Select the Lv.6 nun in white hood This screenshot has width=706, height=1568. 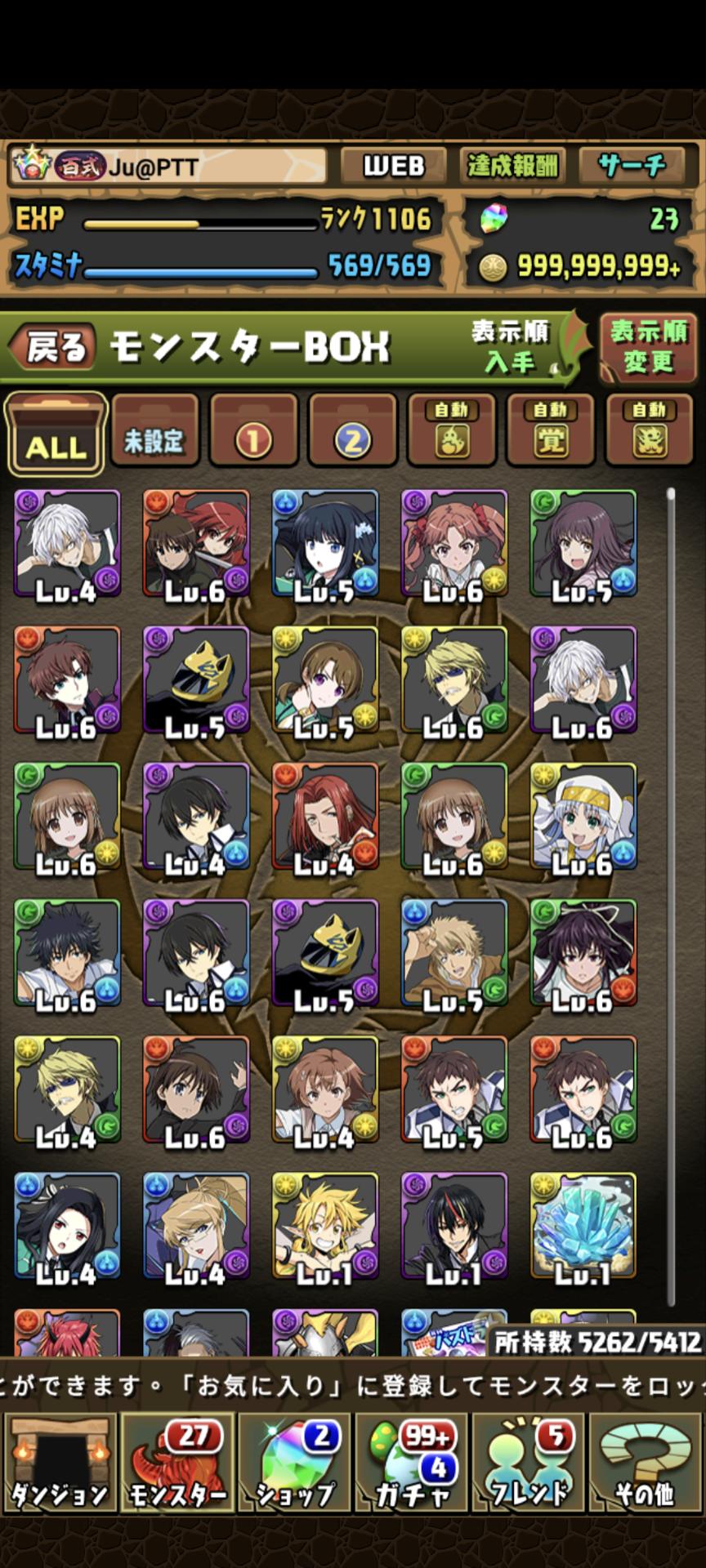(583, 817)
